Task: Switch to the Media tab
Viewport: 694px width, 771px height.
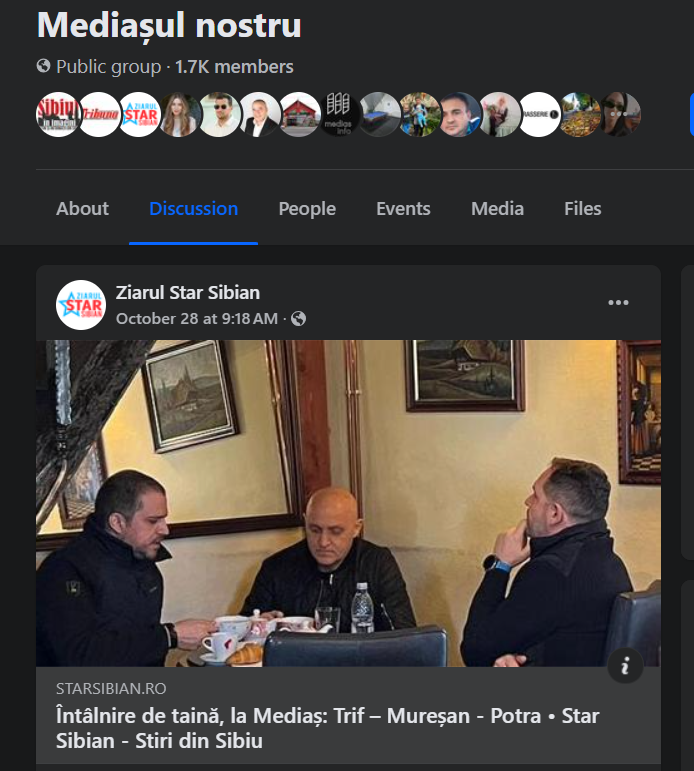Action: pos(497,209)
